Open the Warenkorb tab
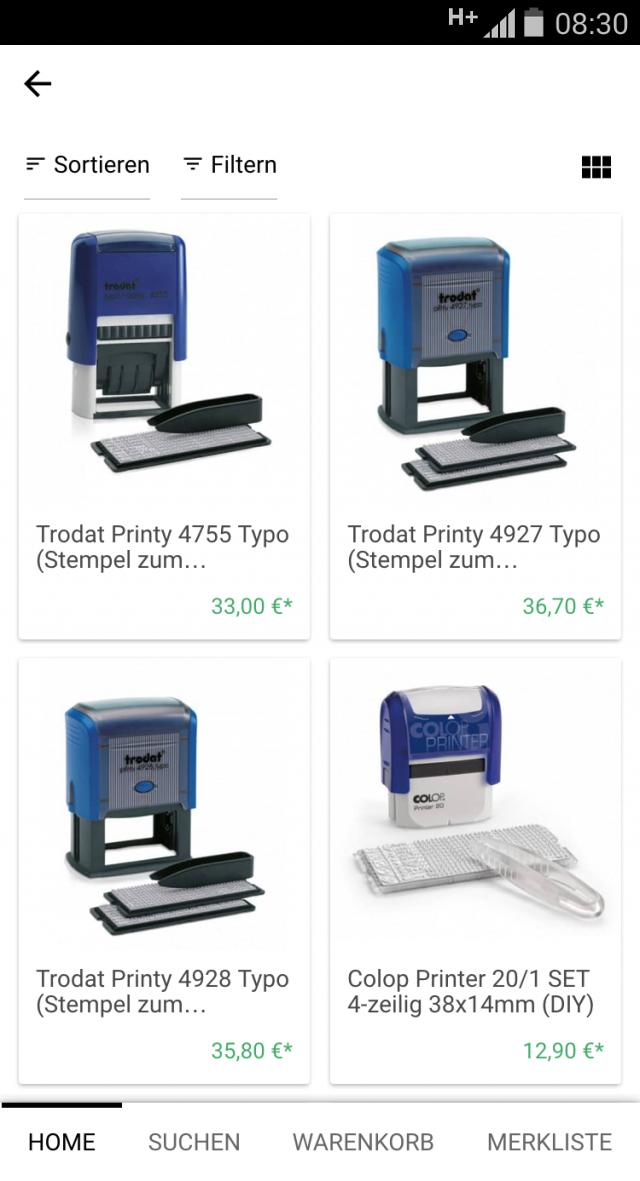 click(363, 1142)
